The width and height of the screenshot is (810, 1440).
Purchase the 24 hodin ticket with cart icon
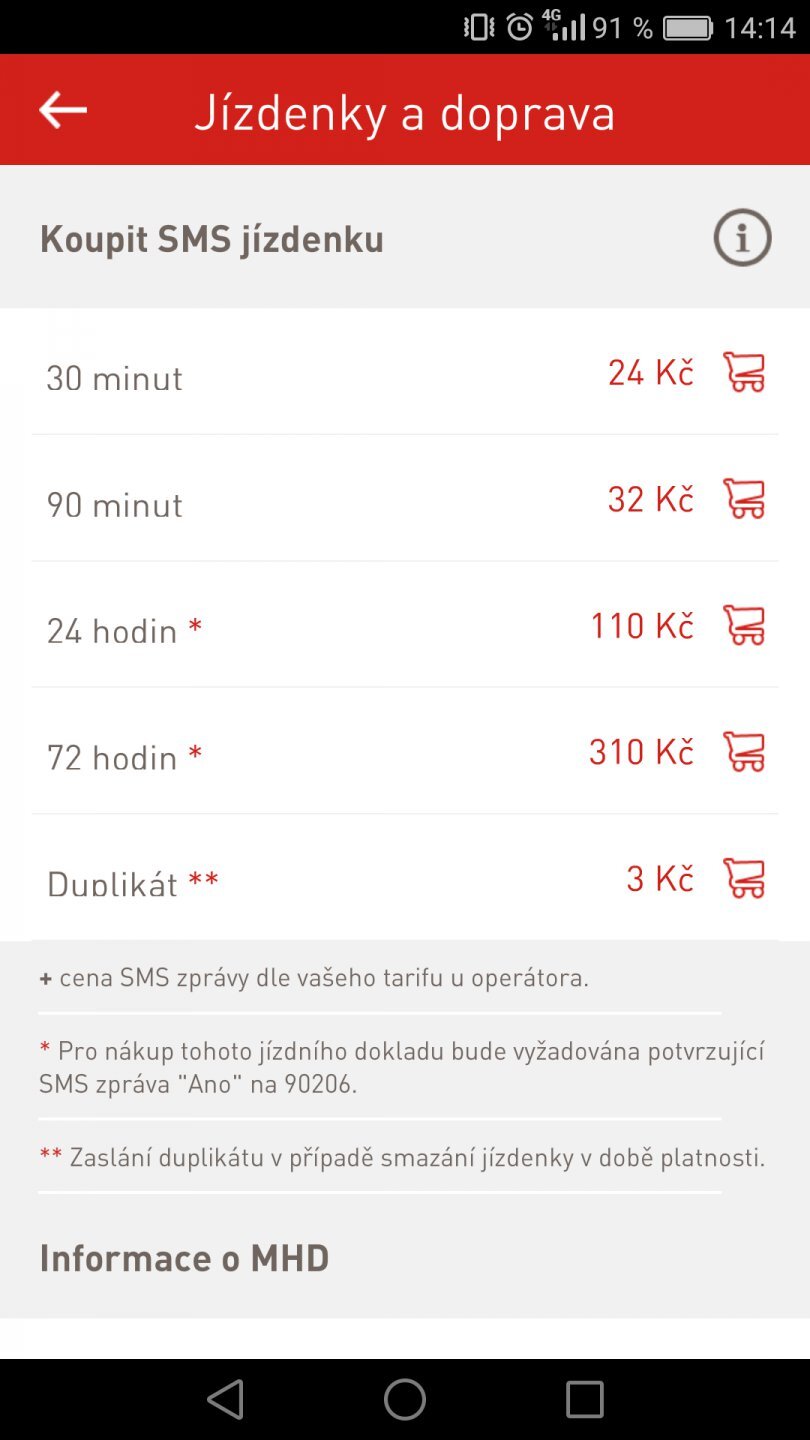(x=743, y=625)
